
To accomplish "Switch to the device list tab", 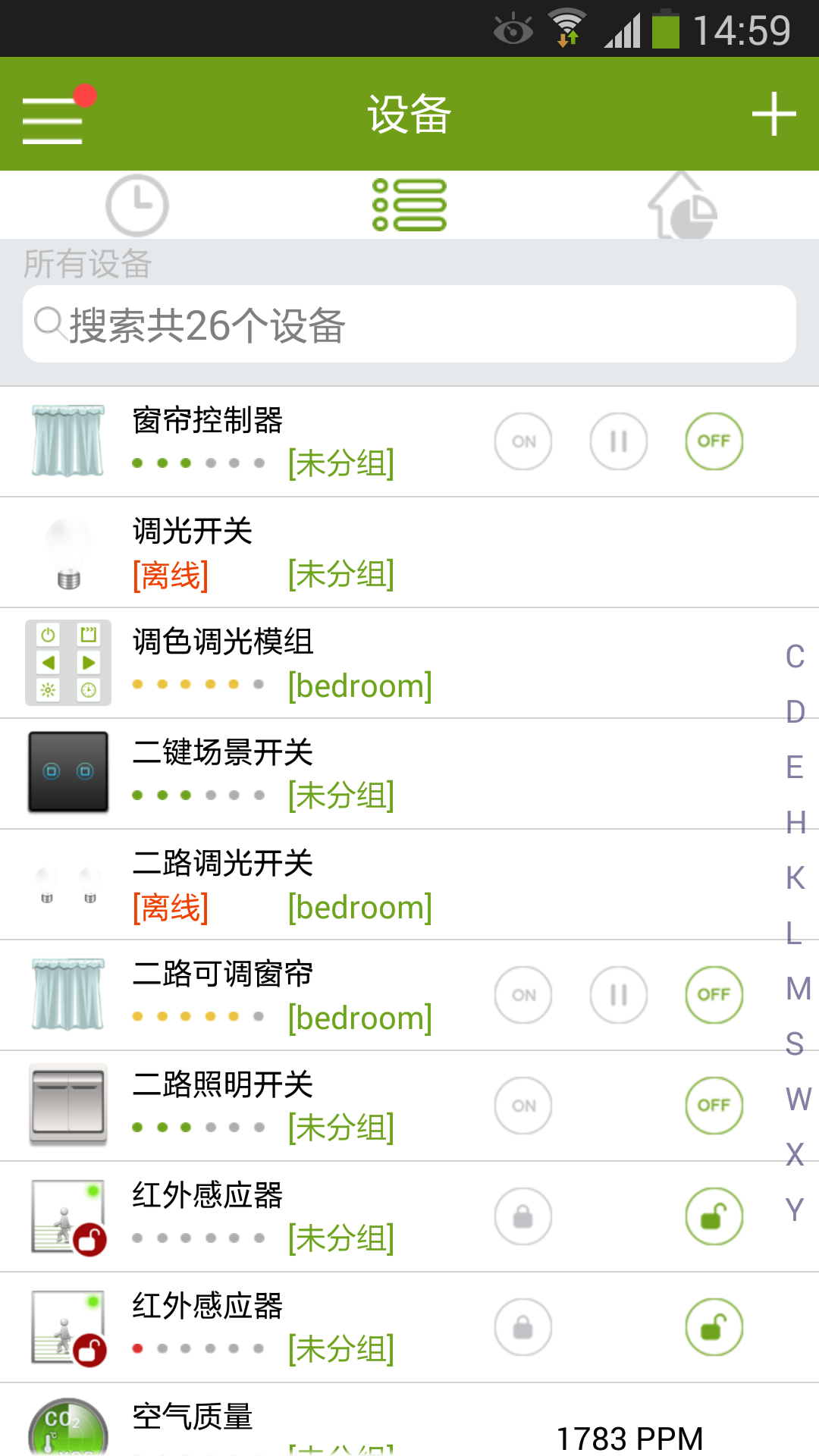I will pos(409,206).
